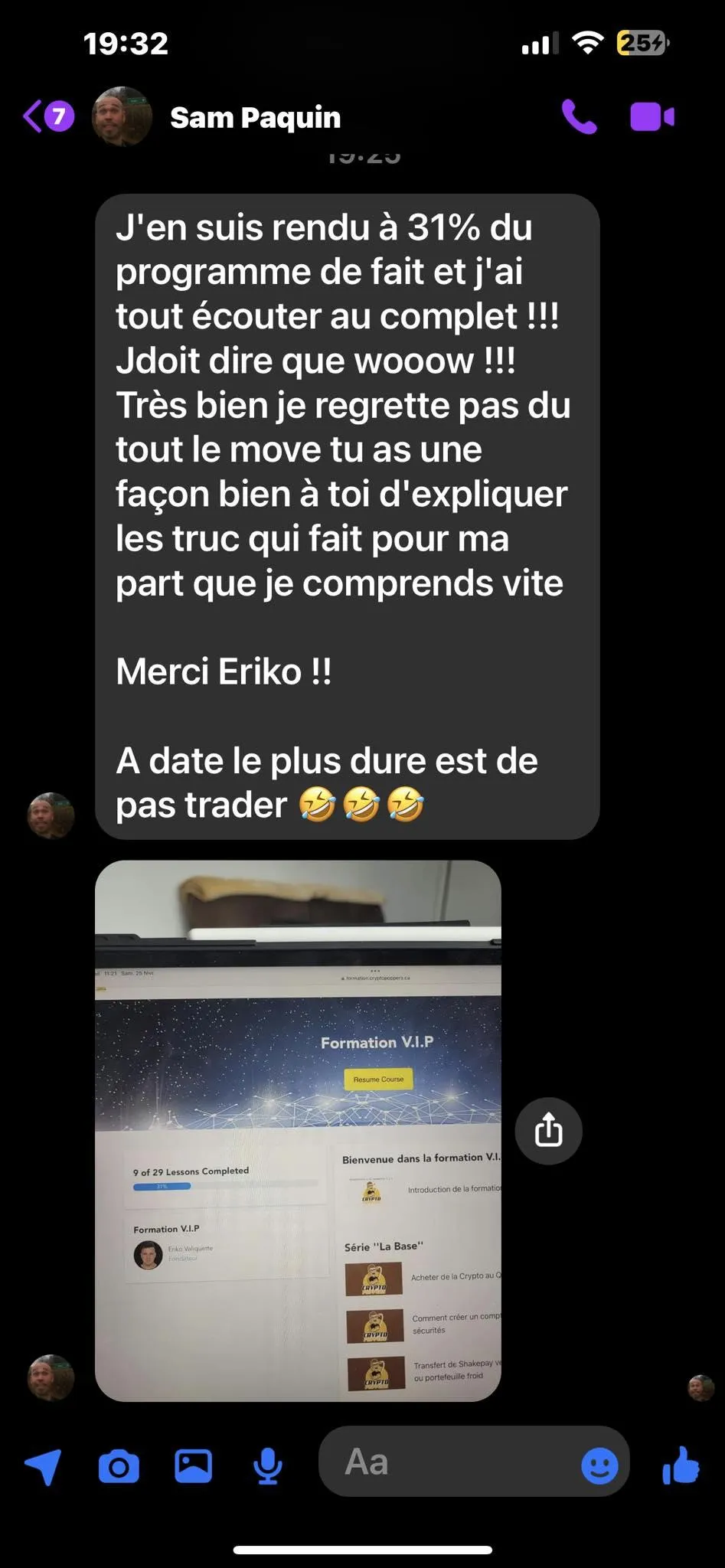Share the received photo
The width and height of the screenshot is (725, 1568).
(x=548, y=1131)
